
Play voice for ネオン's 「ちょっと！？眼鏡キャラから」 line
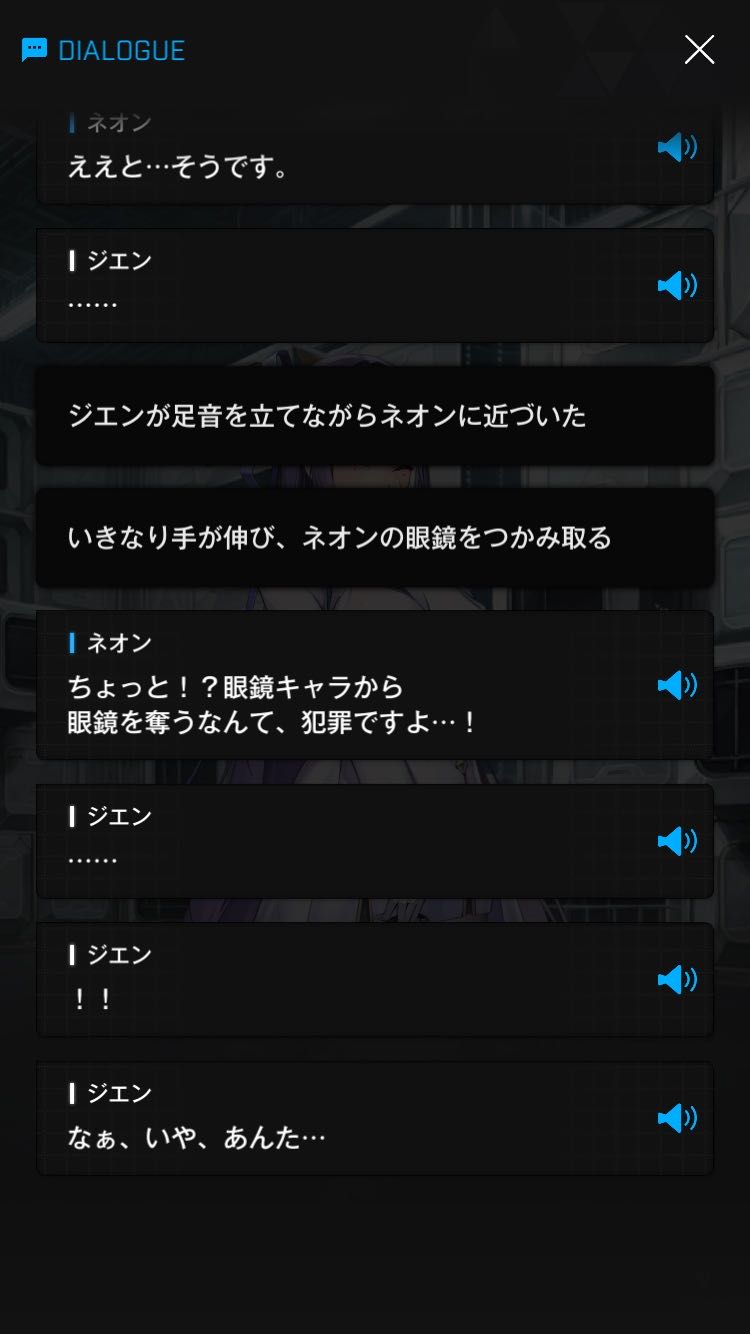pos(677,685)
